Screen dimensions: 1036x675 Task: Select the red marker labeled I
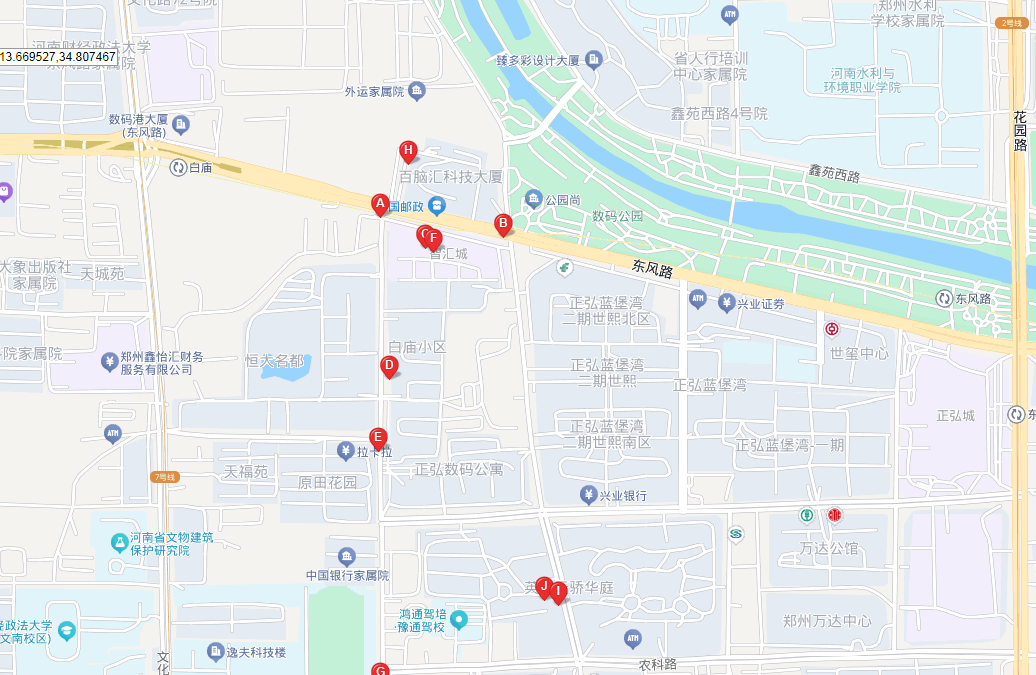(558, 591)
